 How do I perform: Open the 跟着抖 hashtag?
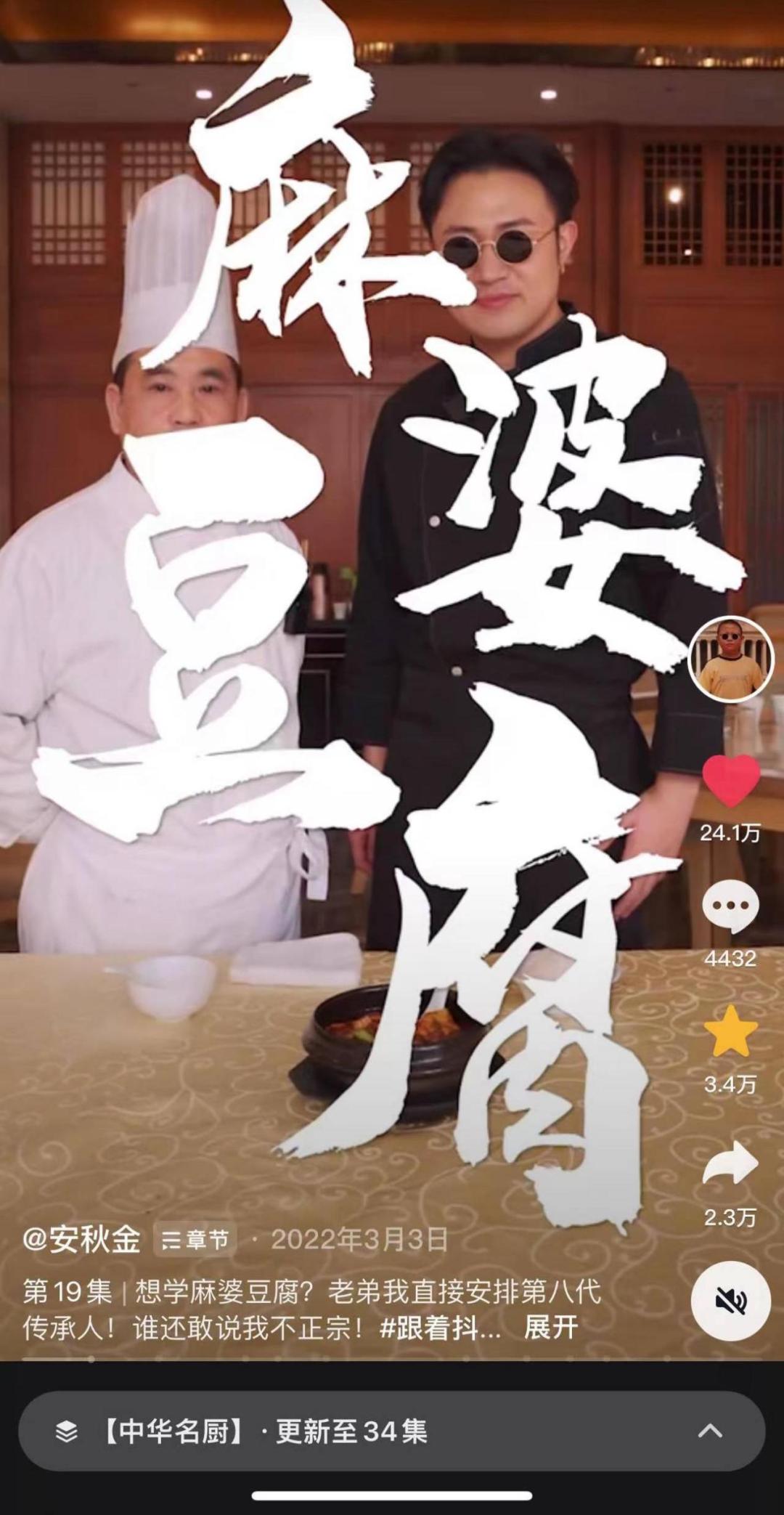coord(440,1328)
